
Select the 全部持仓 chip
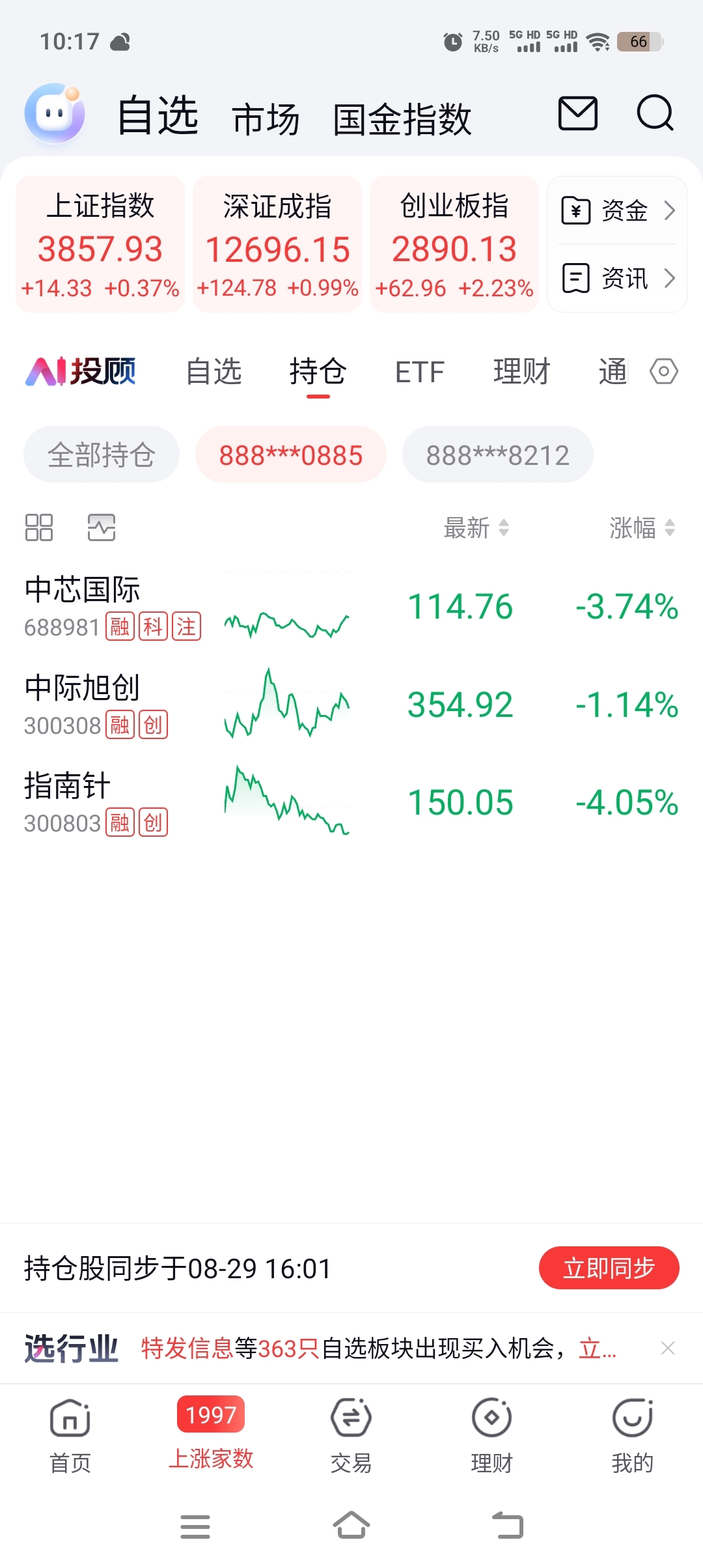(x=102, y=455)
